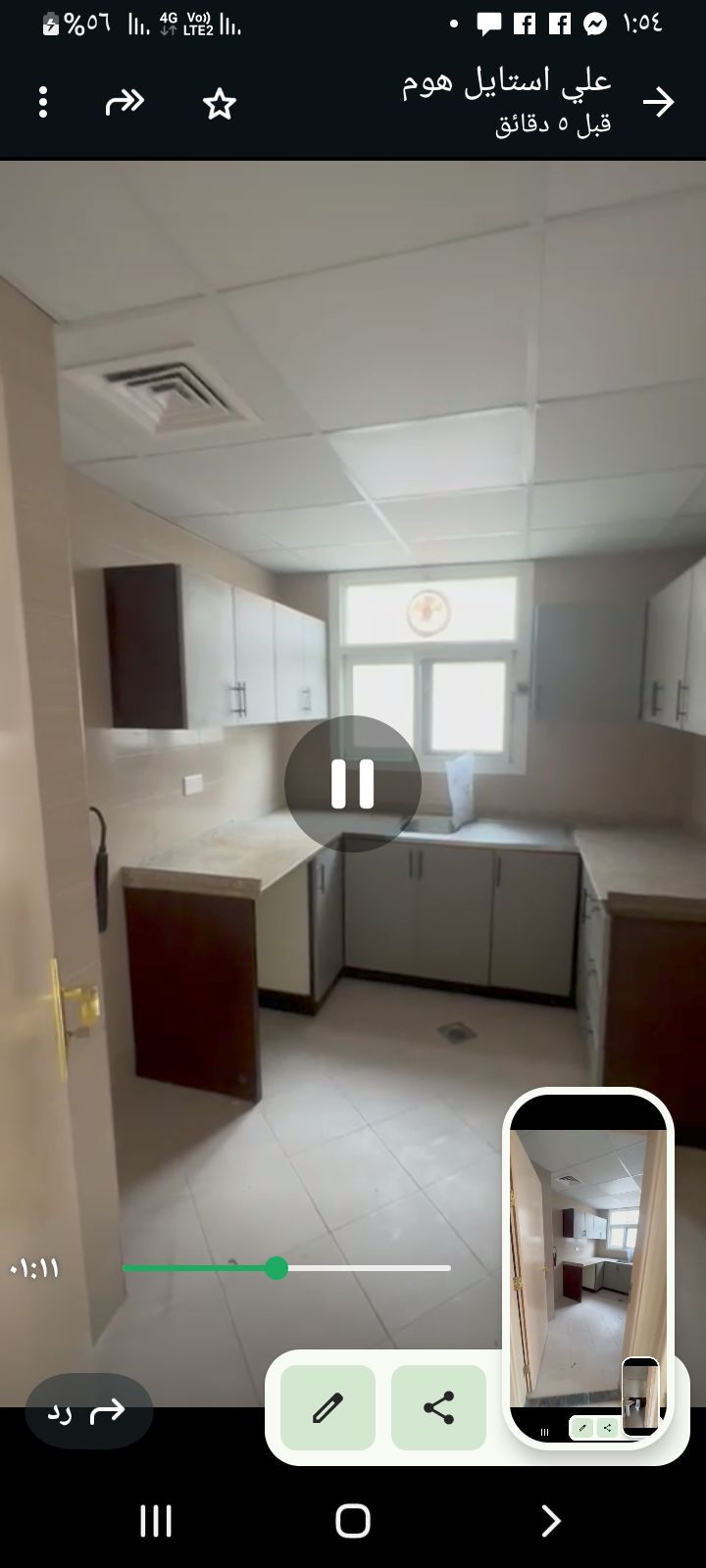706x1568 pixels.
Task: Share the captured screenshot
Action: [x=438, y=1407]
